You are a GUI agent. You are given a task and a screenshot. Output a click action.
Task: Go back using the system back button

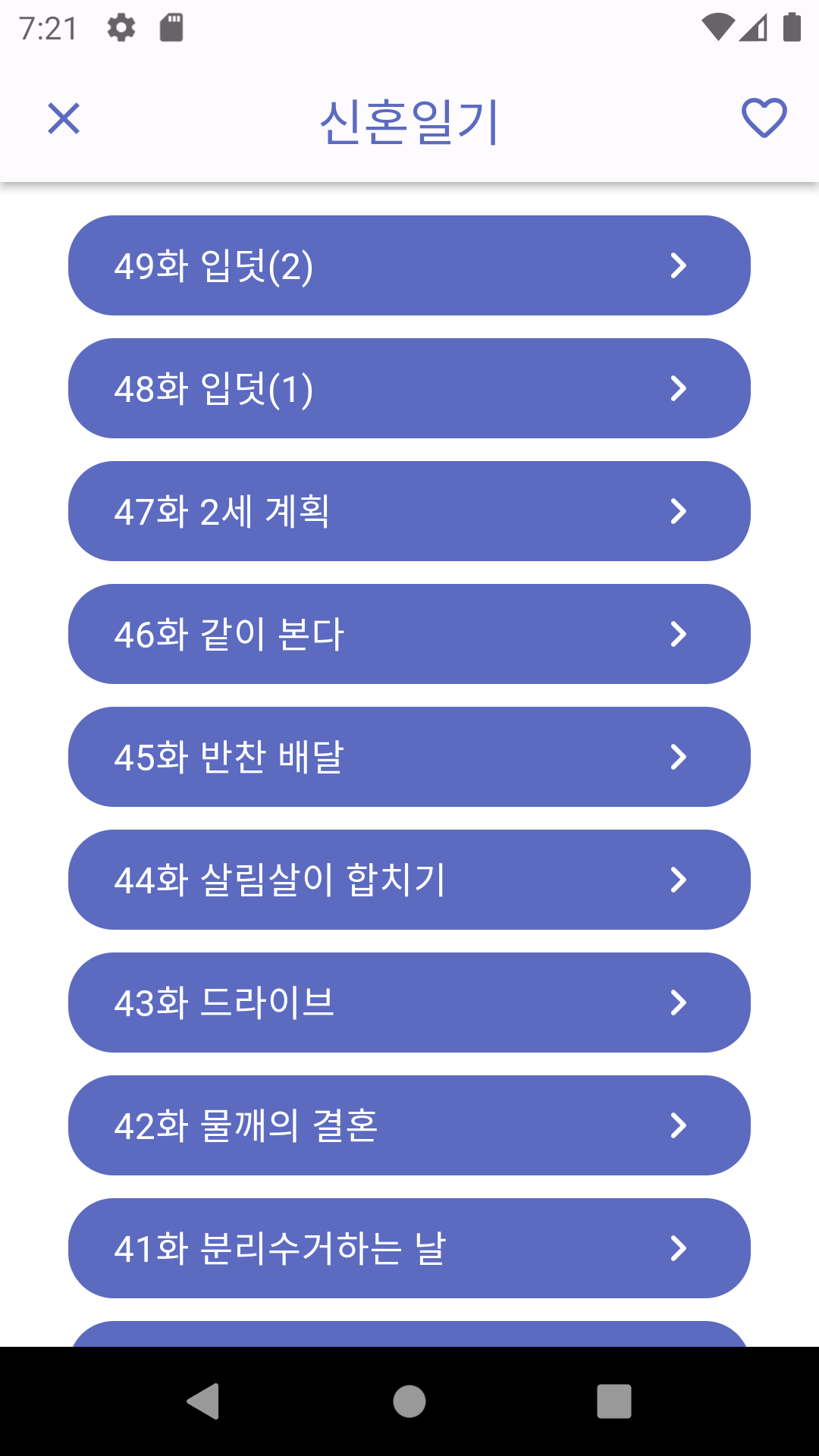pyautogui.click(x=203, y=1401)
